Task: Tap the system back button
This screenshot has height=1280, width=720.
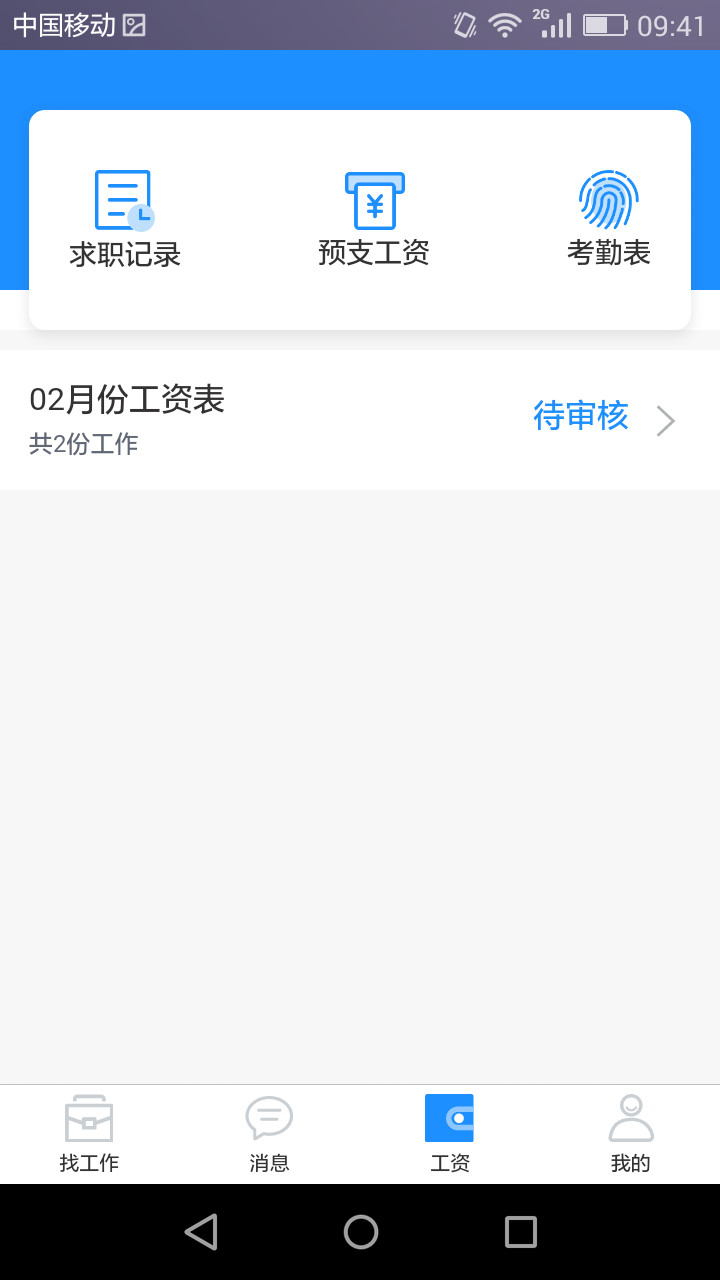Action: [201, 1232]
